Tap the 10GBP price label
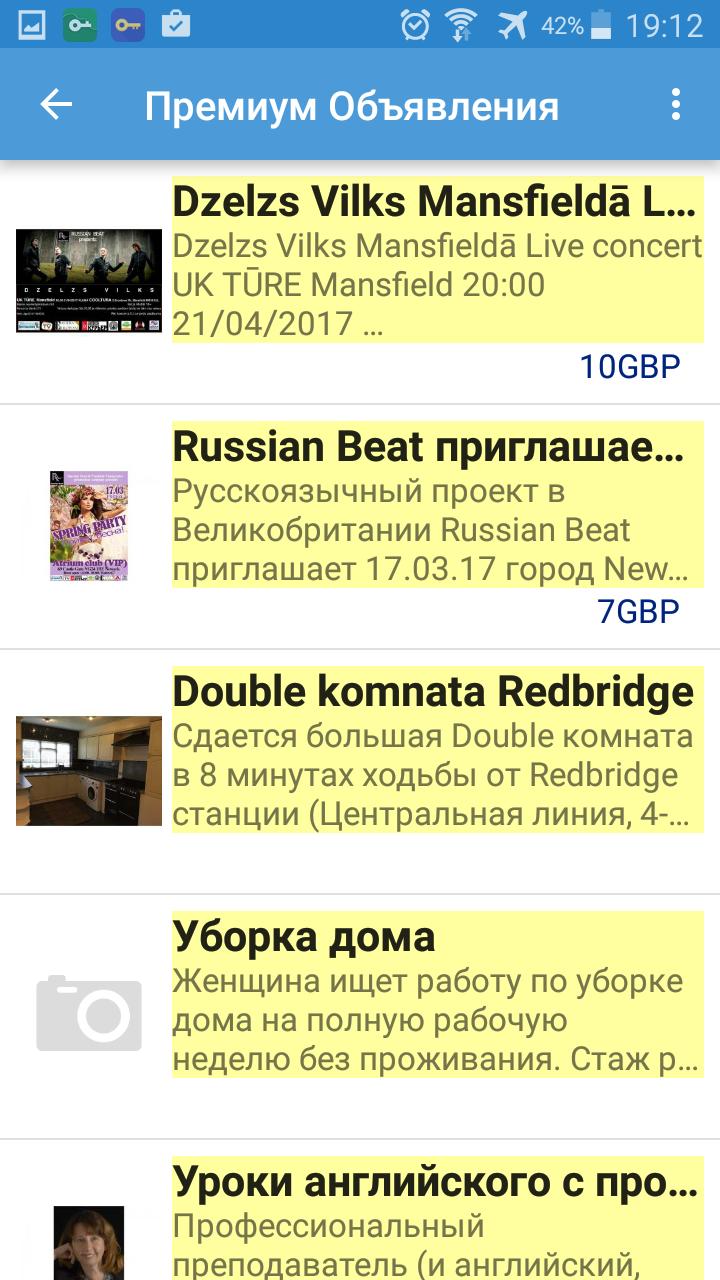 630,367
